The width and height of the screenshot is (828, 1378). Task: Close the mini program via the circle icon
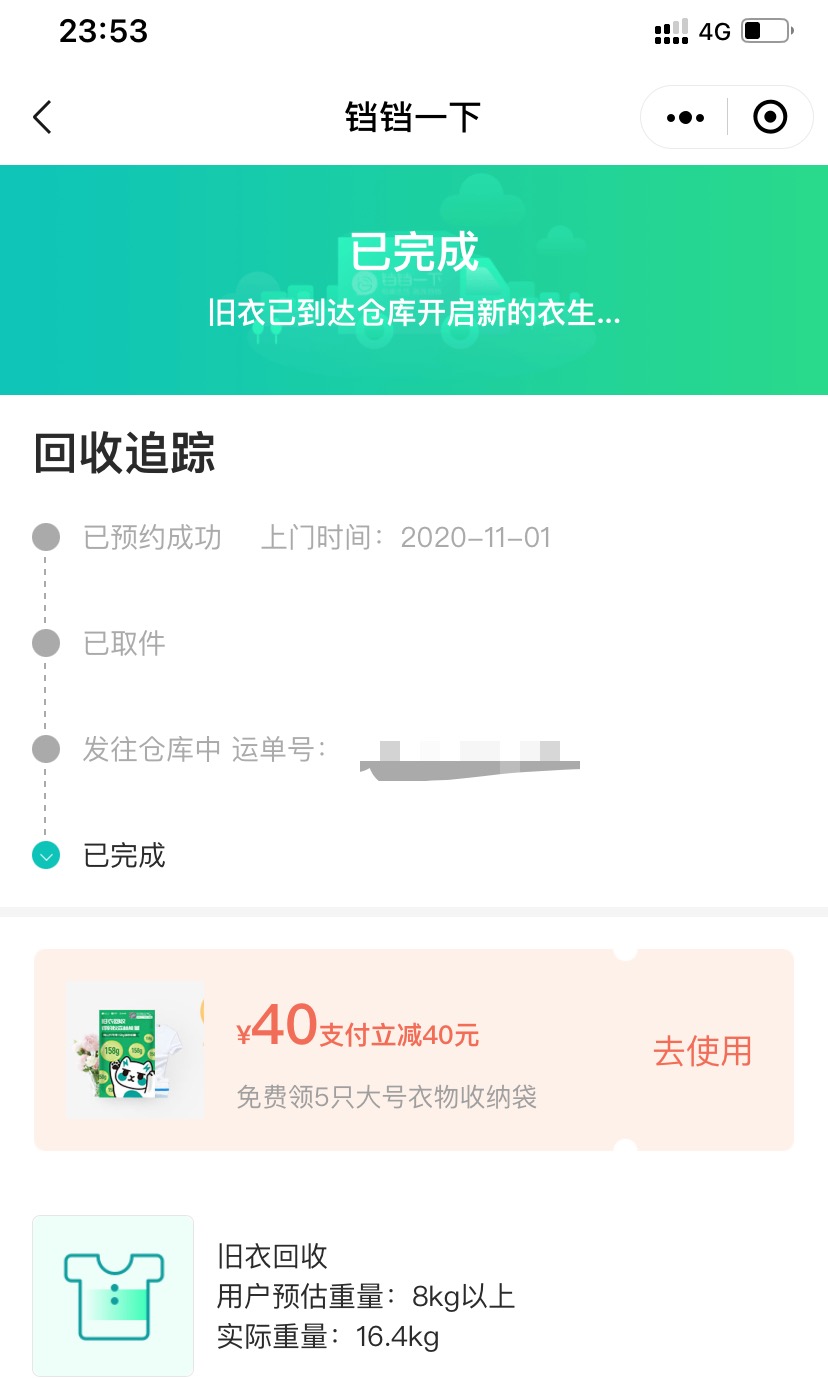click(769, 118)
